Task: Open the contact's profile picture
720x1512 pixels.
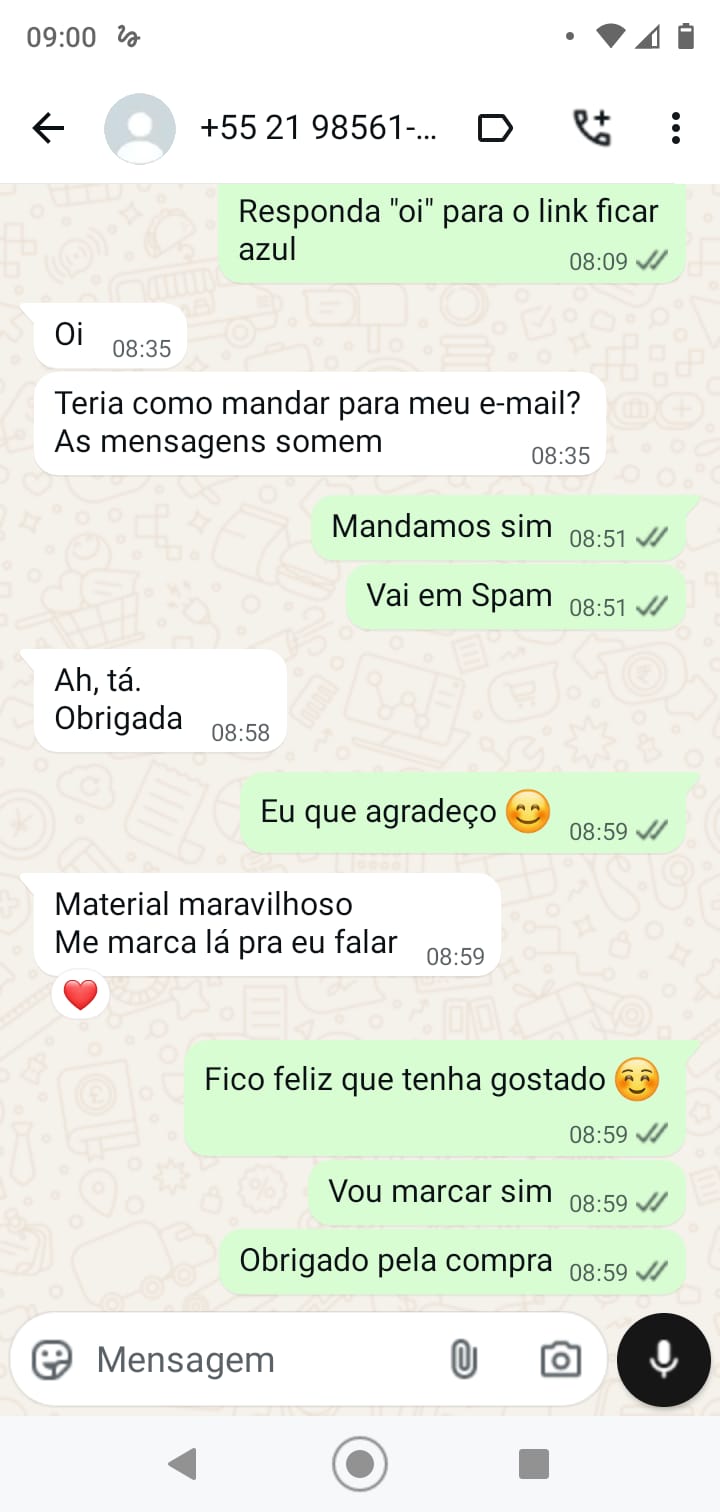Action: [139, 128]
